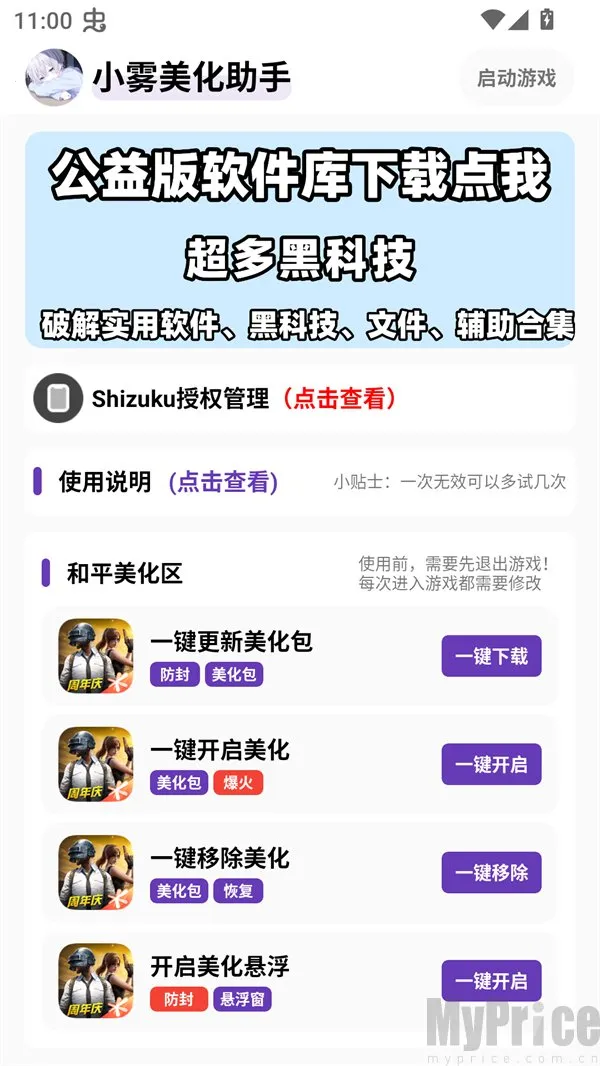Viewport: 600px width, 1066px height.
Task: Tap 一键开启 for 开启美化悬浮
Action: [x=491, y=981]
